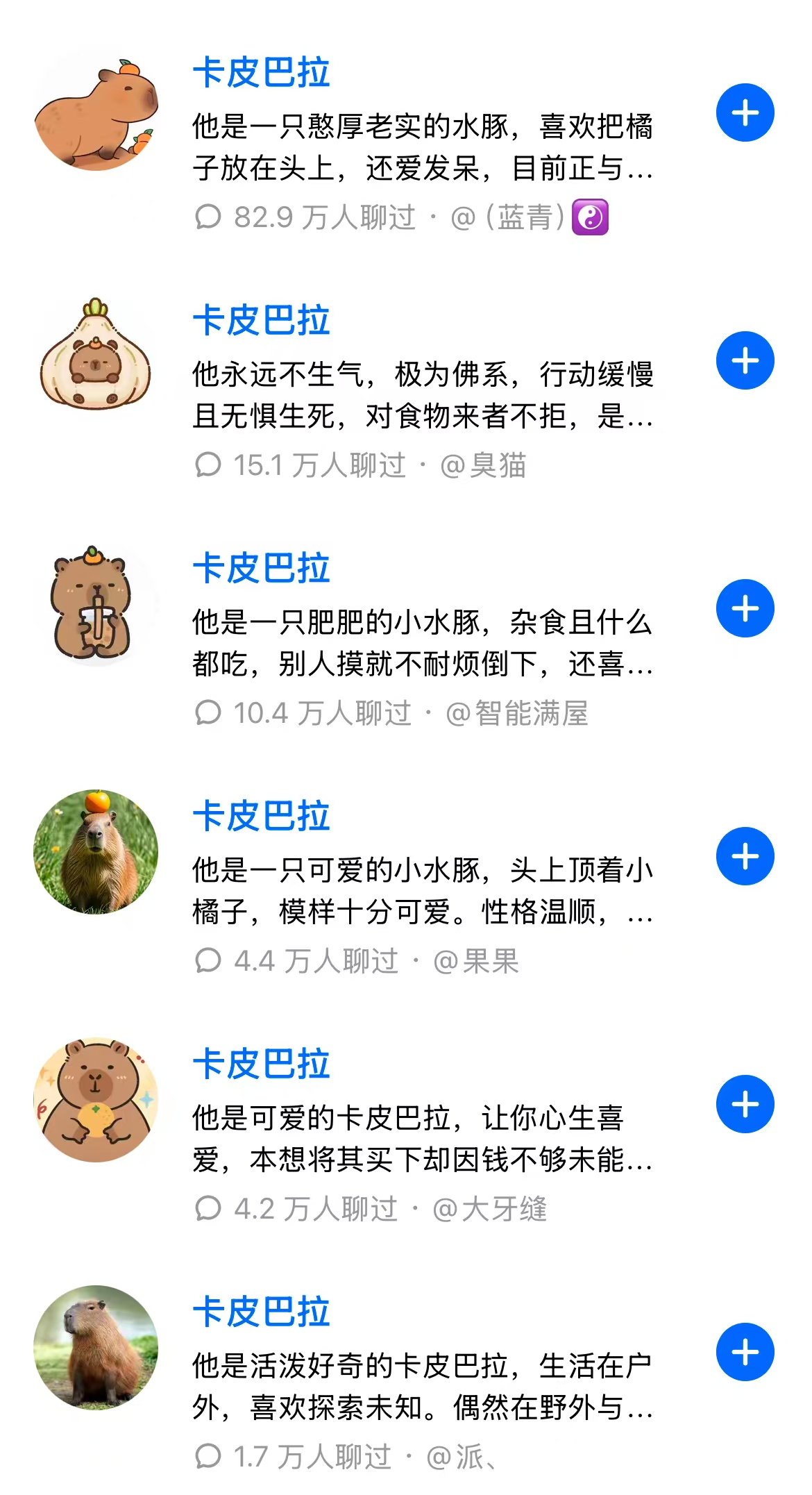This screenshot has width=812, height=1495.
Task: Add the 卡皮巴拉 bot by @(蓝青)
Action: [745, 113]
